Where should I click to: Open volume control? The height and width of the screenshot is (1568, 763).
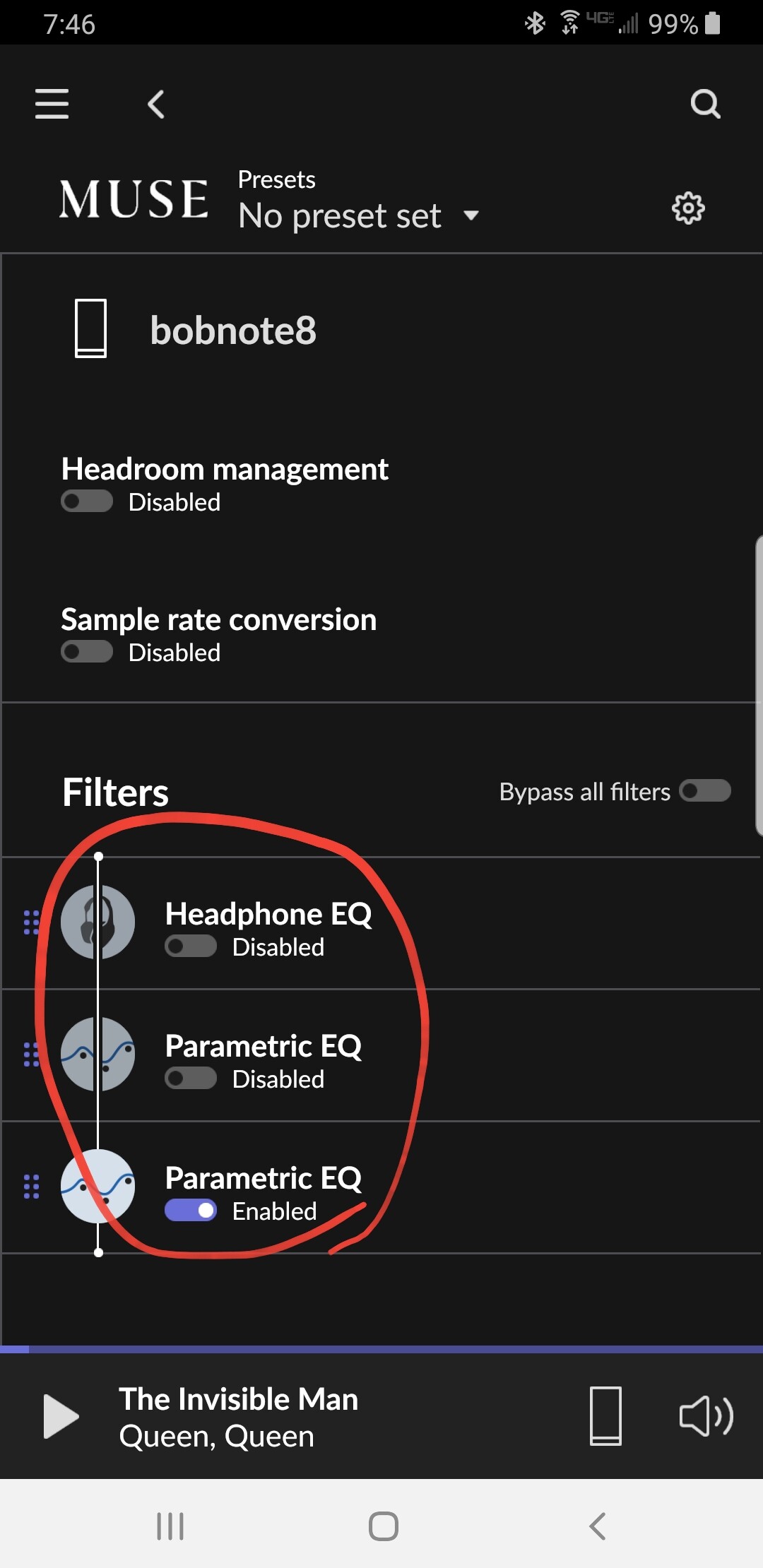[x=705, y=1416]
